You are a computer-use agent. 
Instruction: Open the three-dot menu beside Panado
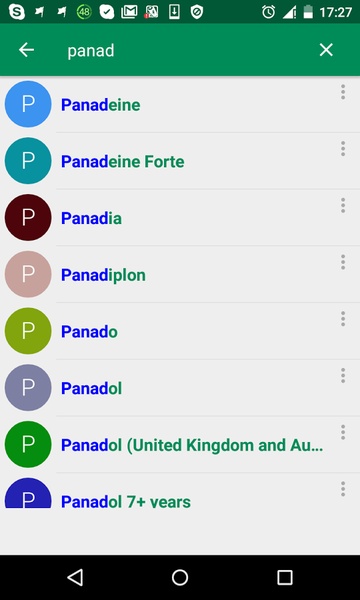[x=343, y=318]
